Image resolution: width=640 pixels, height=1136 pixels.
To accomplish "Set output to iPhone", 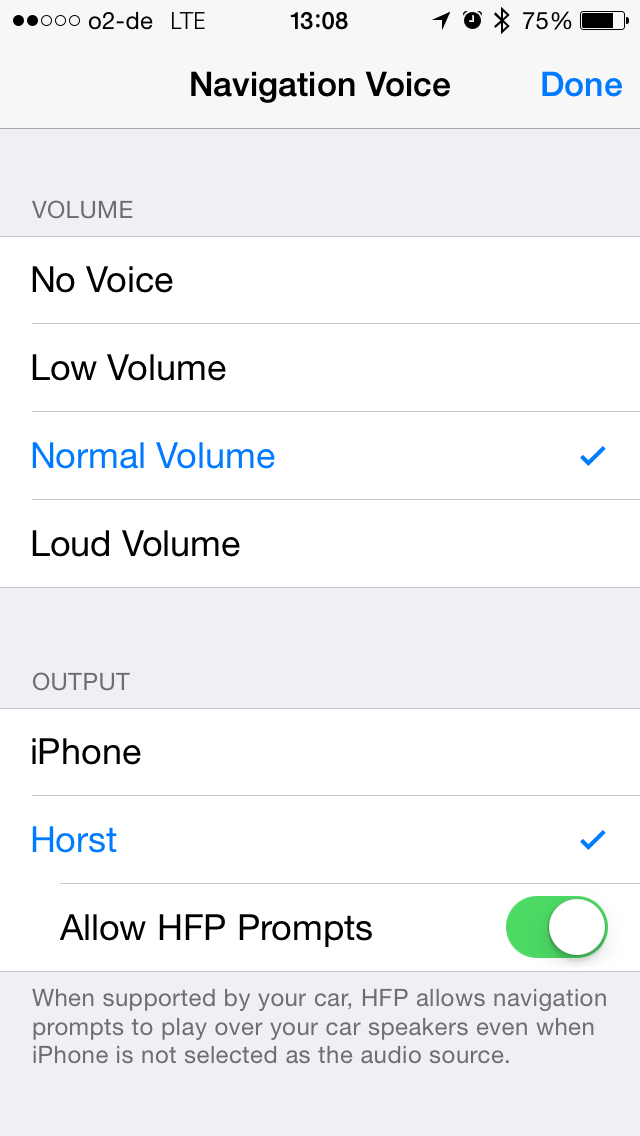I will tap(320, 752).
